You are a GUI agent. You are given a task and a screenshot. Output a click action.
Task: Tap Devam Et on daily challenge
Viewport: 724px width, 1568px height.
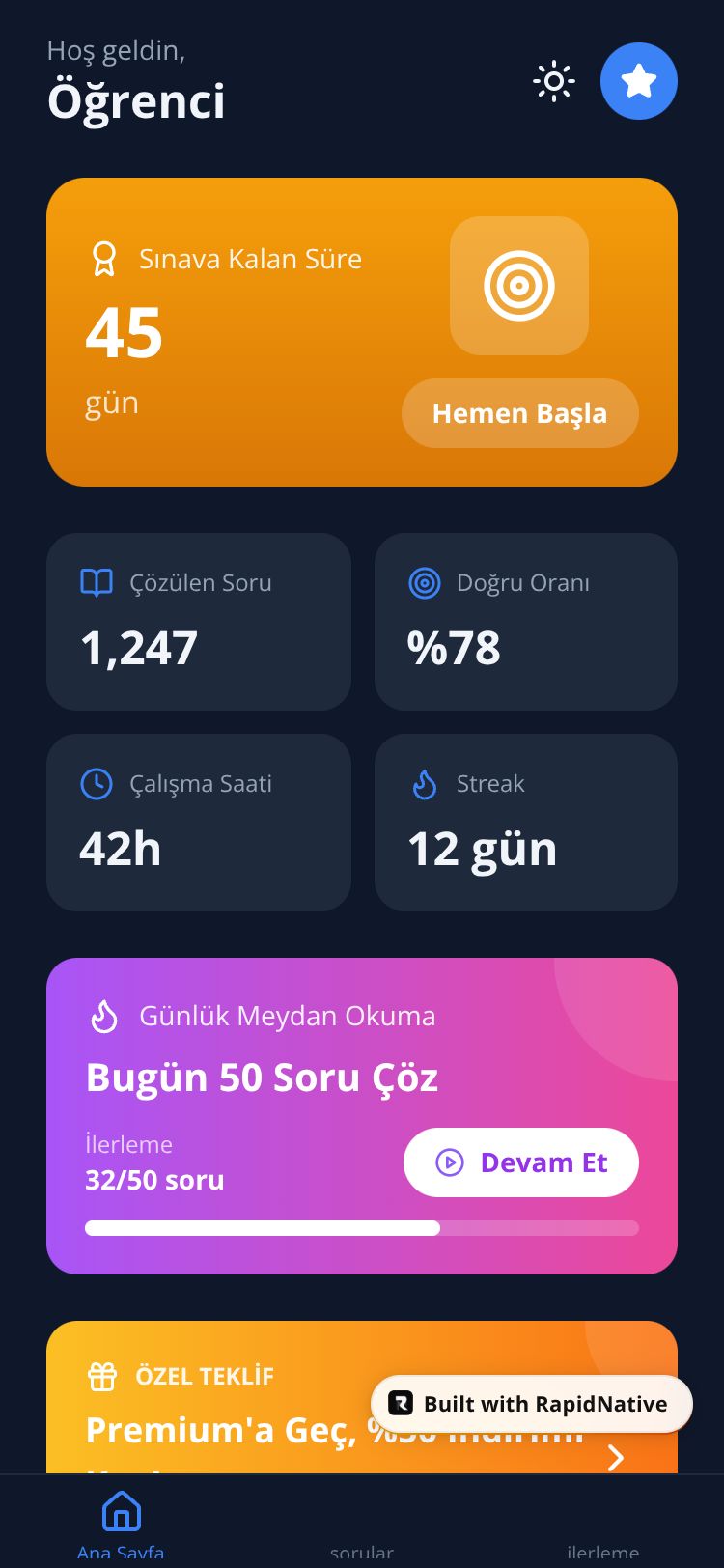(x=520, y=1162)
